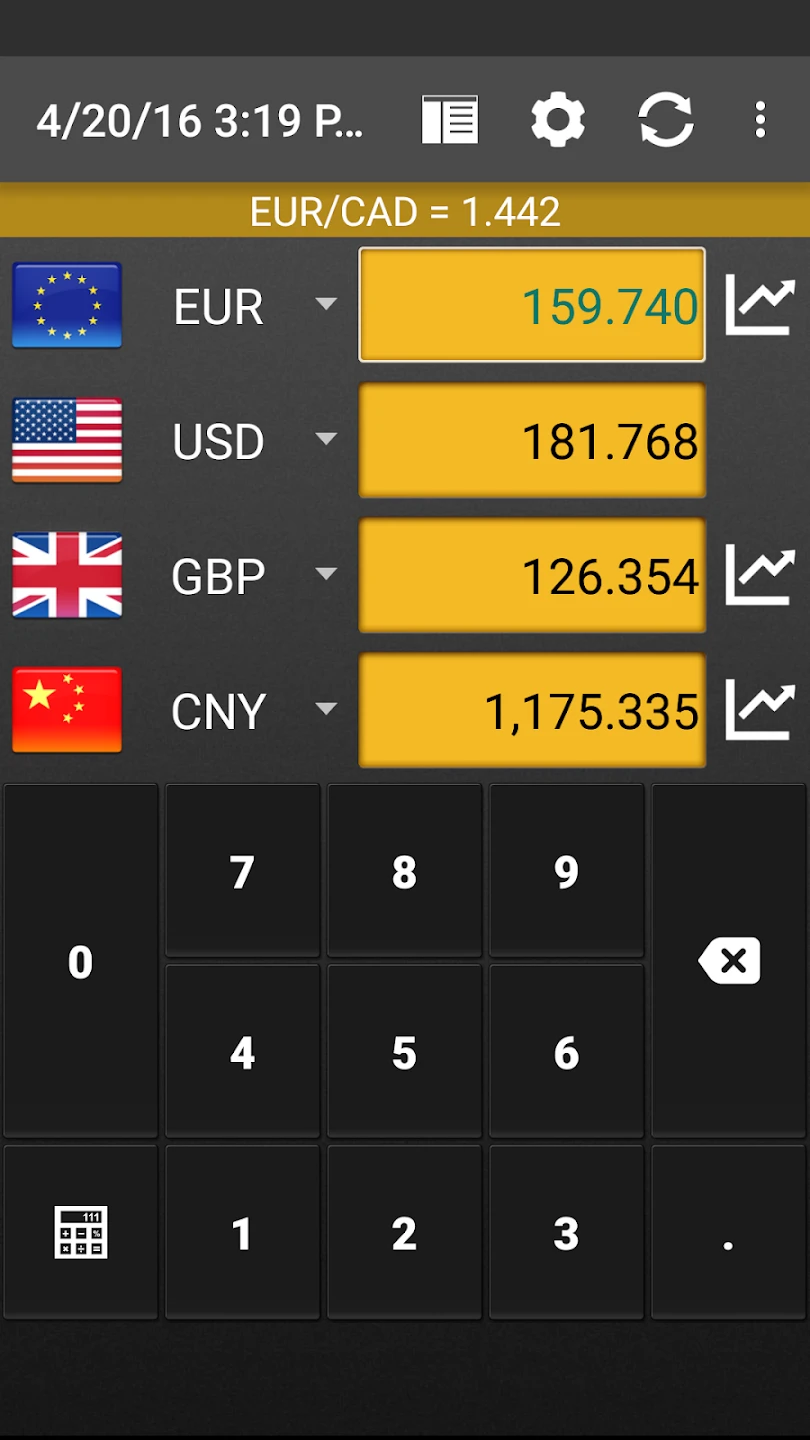Enter the digit 5
Screen dimensions: 810x1440
pyautogui.click(x=404, y=1052)
